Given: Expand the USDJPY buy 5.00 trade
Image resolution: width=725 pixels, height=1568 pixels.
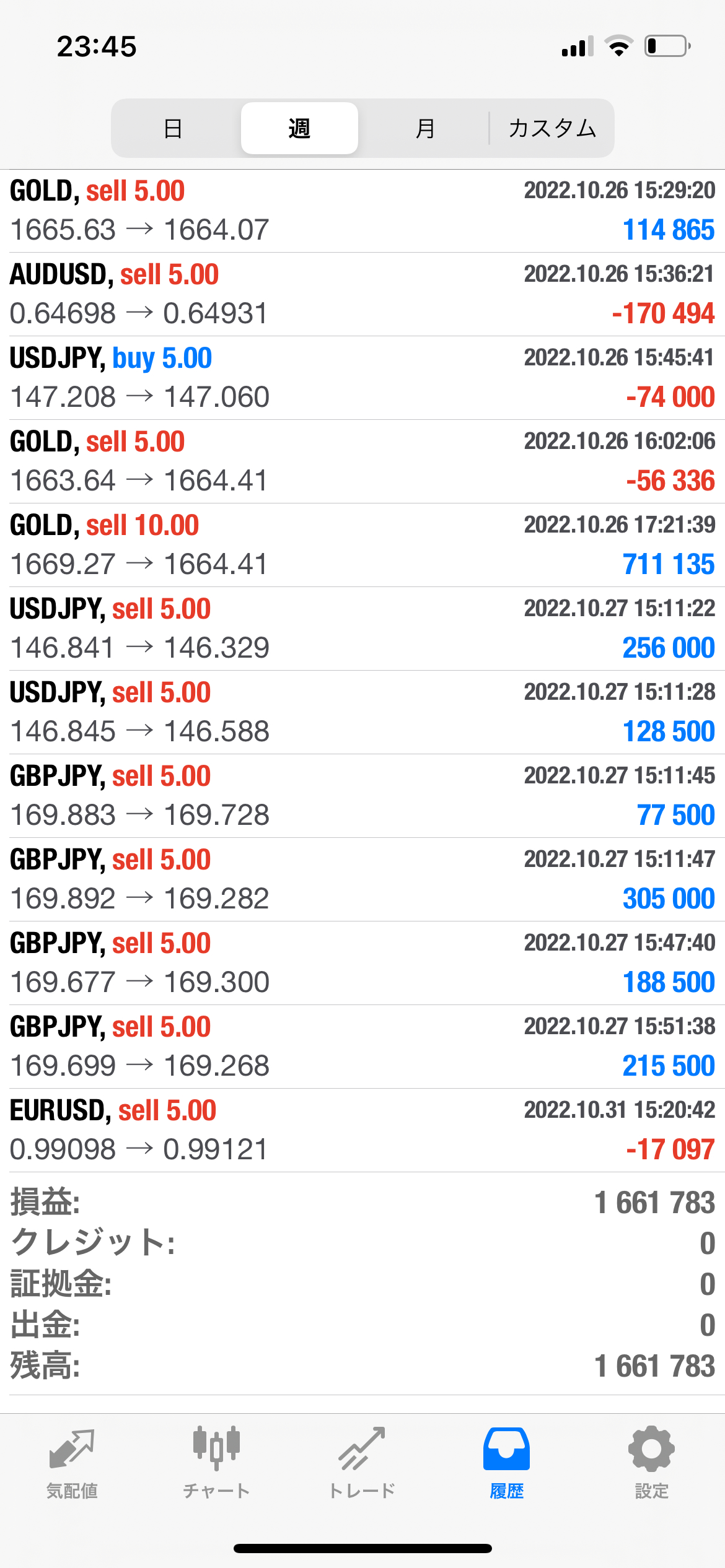Looking at the screenshot, I should pos(362,378).
